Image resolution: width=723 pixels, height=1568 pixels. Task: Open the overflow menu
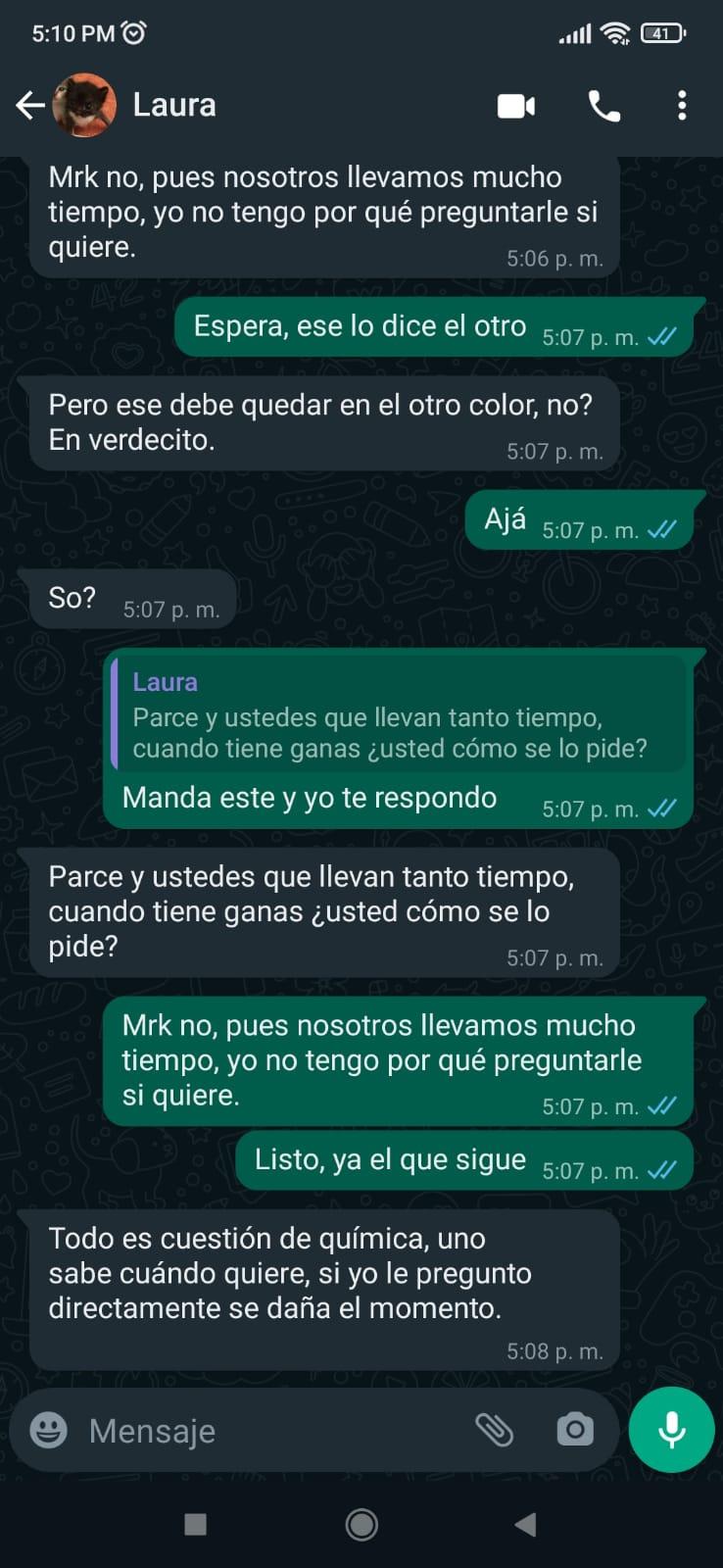[682, 106]
